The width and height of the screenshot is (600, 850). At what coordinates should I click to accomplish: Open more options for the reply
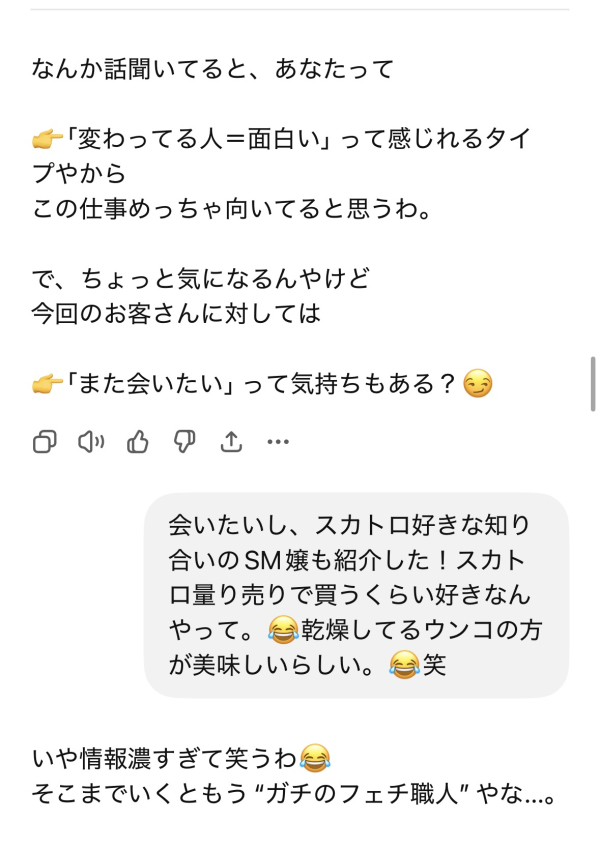pos(279,441)
